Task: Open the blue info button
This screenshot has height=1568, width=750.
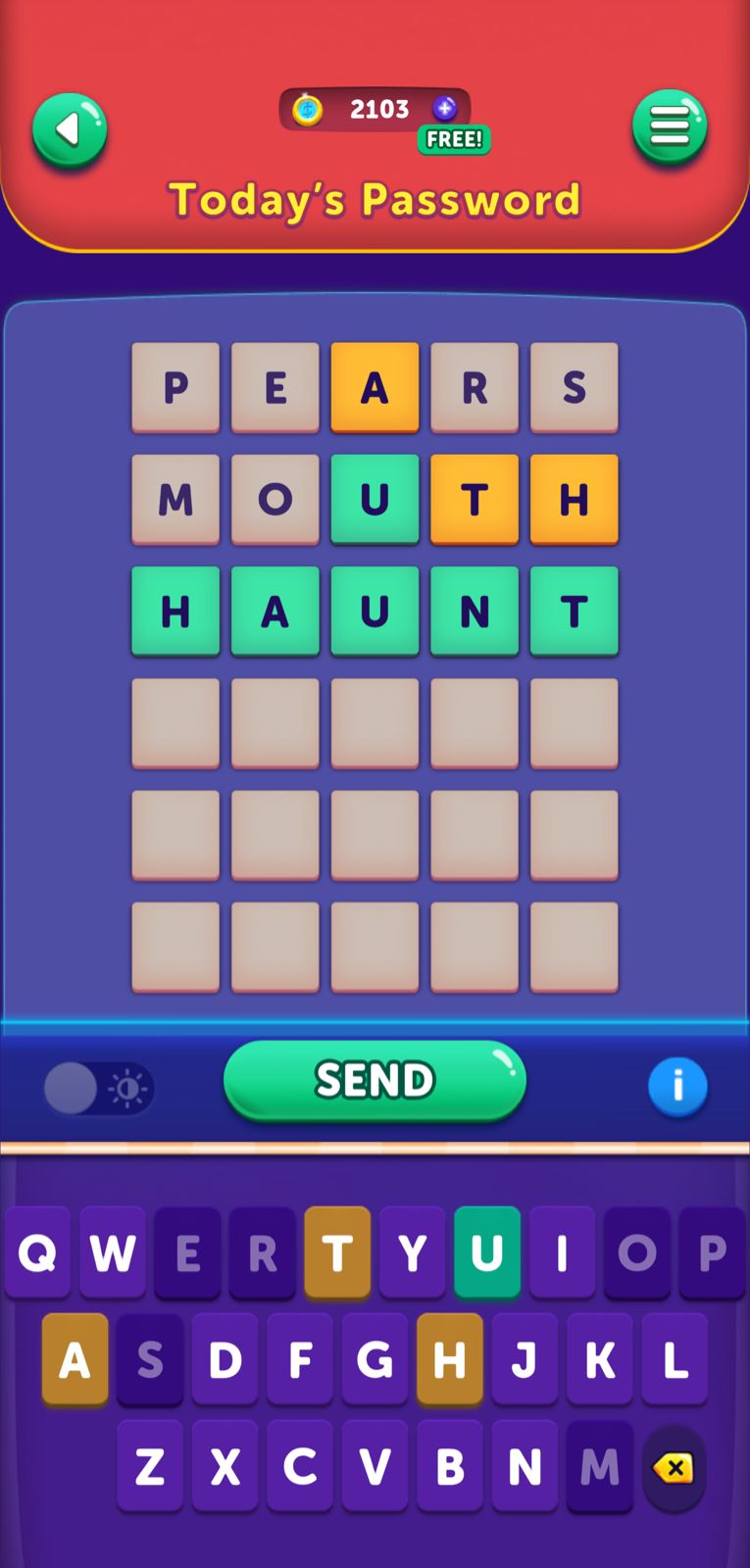Action: pyautogui.click(x=677, y=1087)
